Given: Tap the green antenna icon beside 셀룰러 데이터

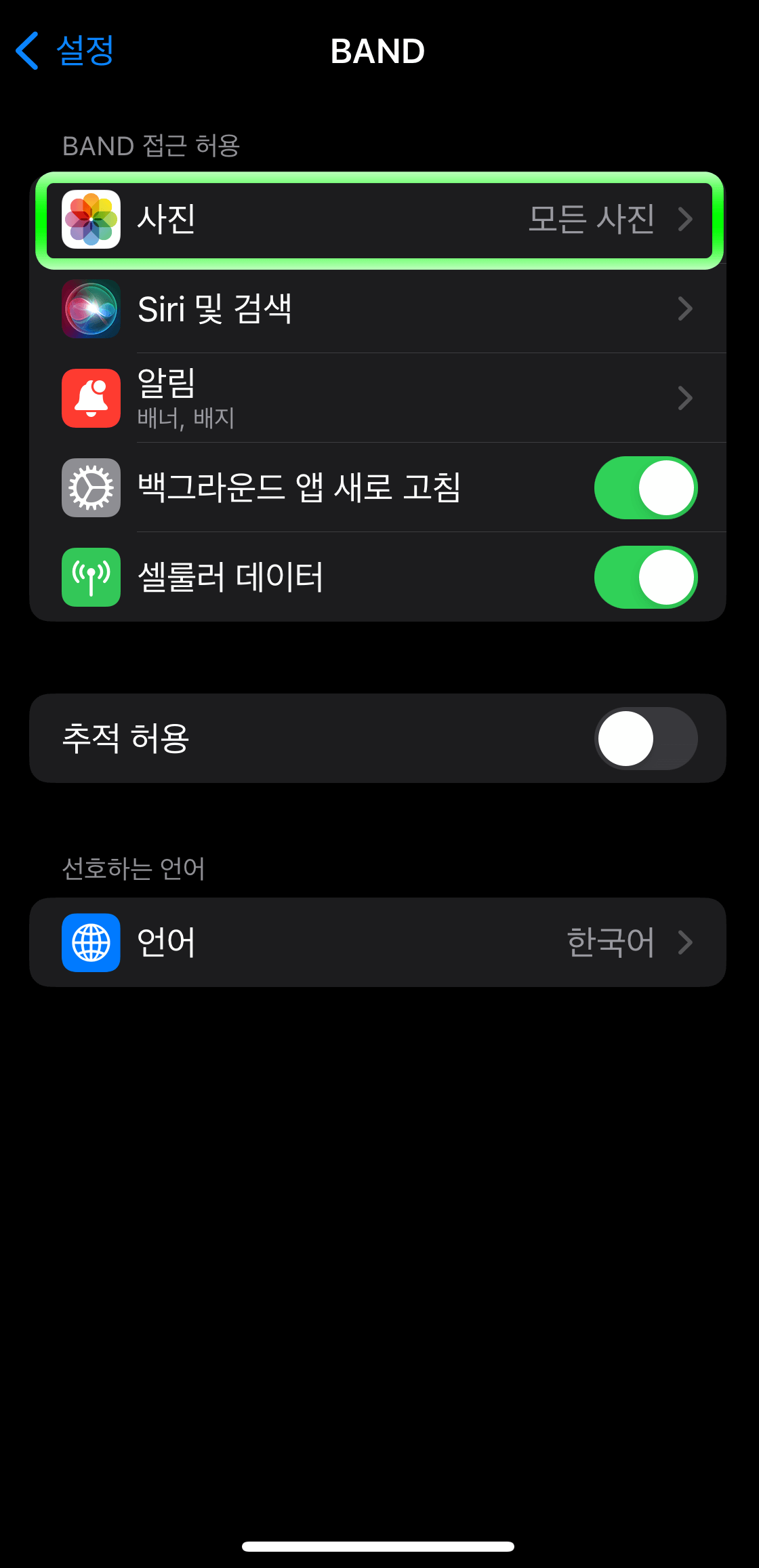Looking at the screenshot, I should pyautogui.click(x=91, y=577).
